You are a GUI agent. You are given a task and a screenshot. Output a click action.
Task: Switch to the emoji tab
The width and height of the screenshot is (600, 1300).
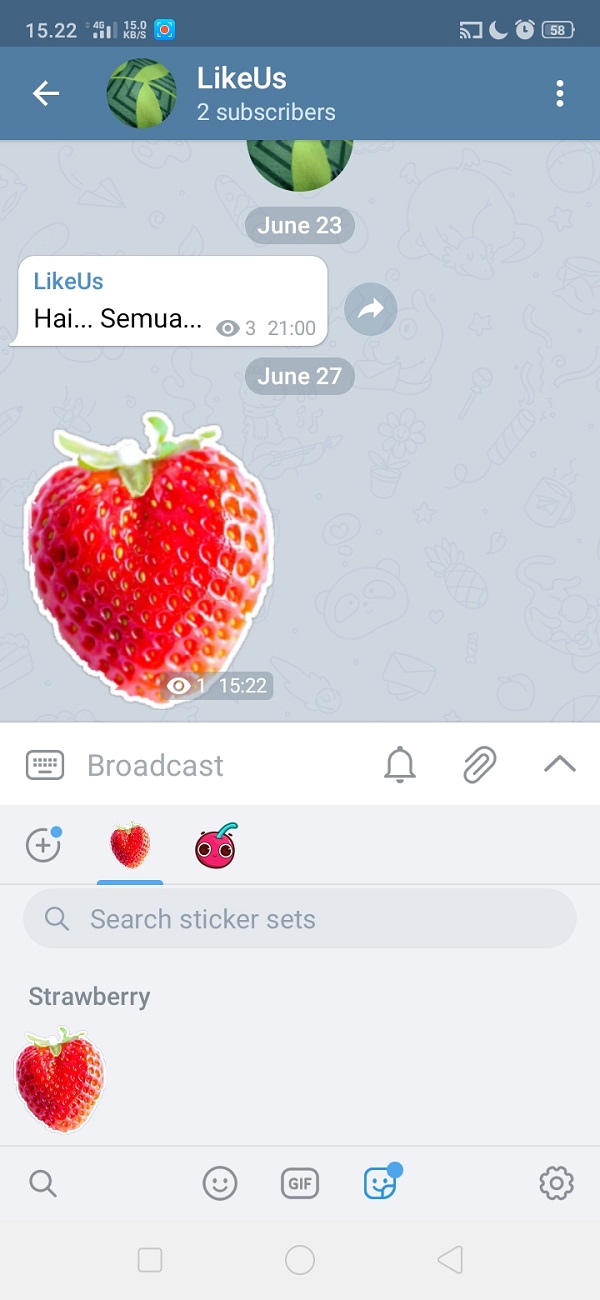[220, 1184]
